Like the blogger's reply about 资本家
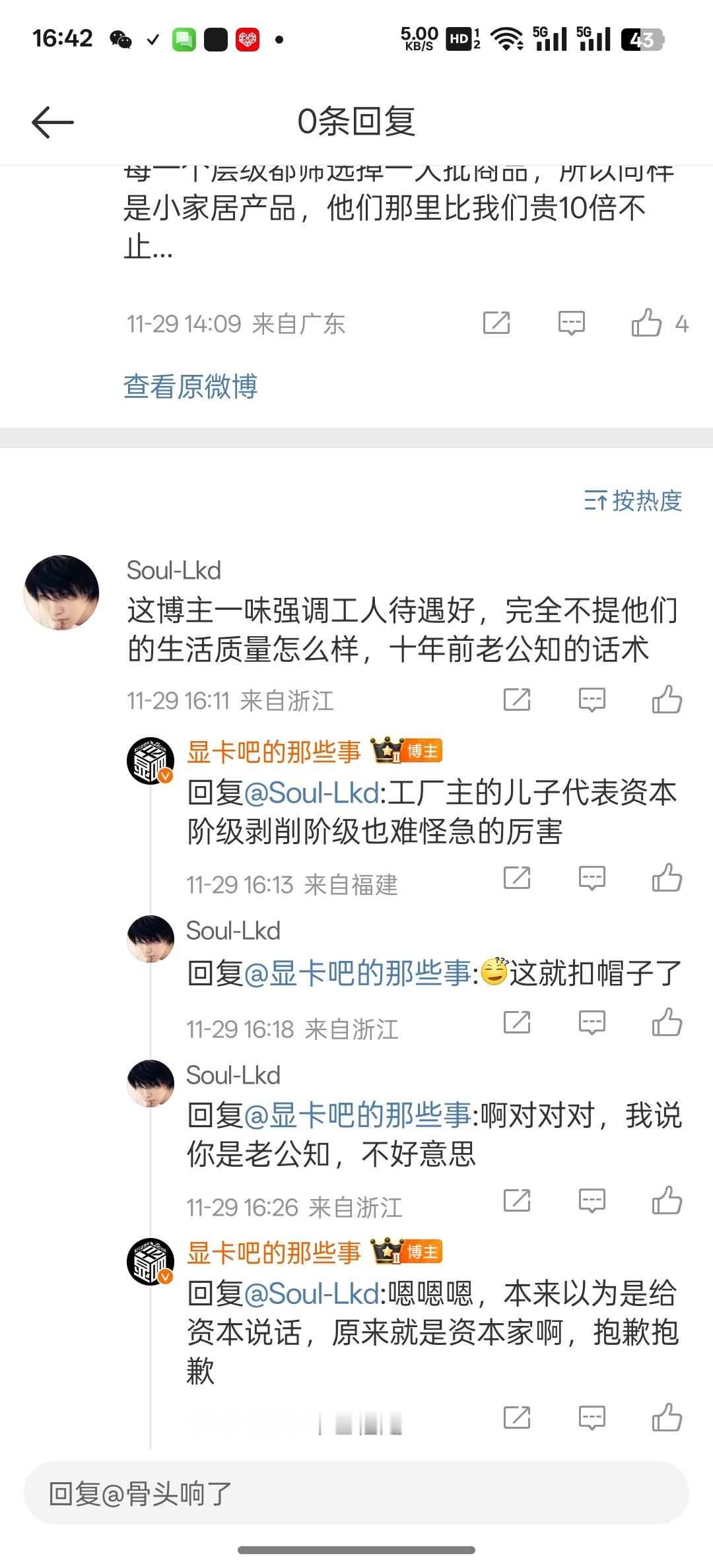 point(669,1416)
